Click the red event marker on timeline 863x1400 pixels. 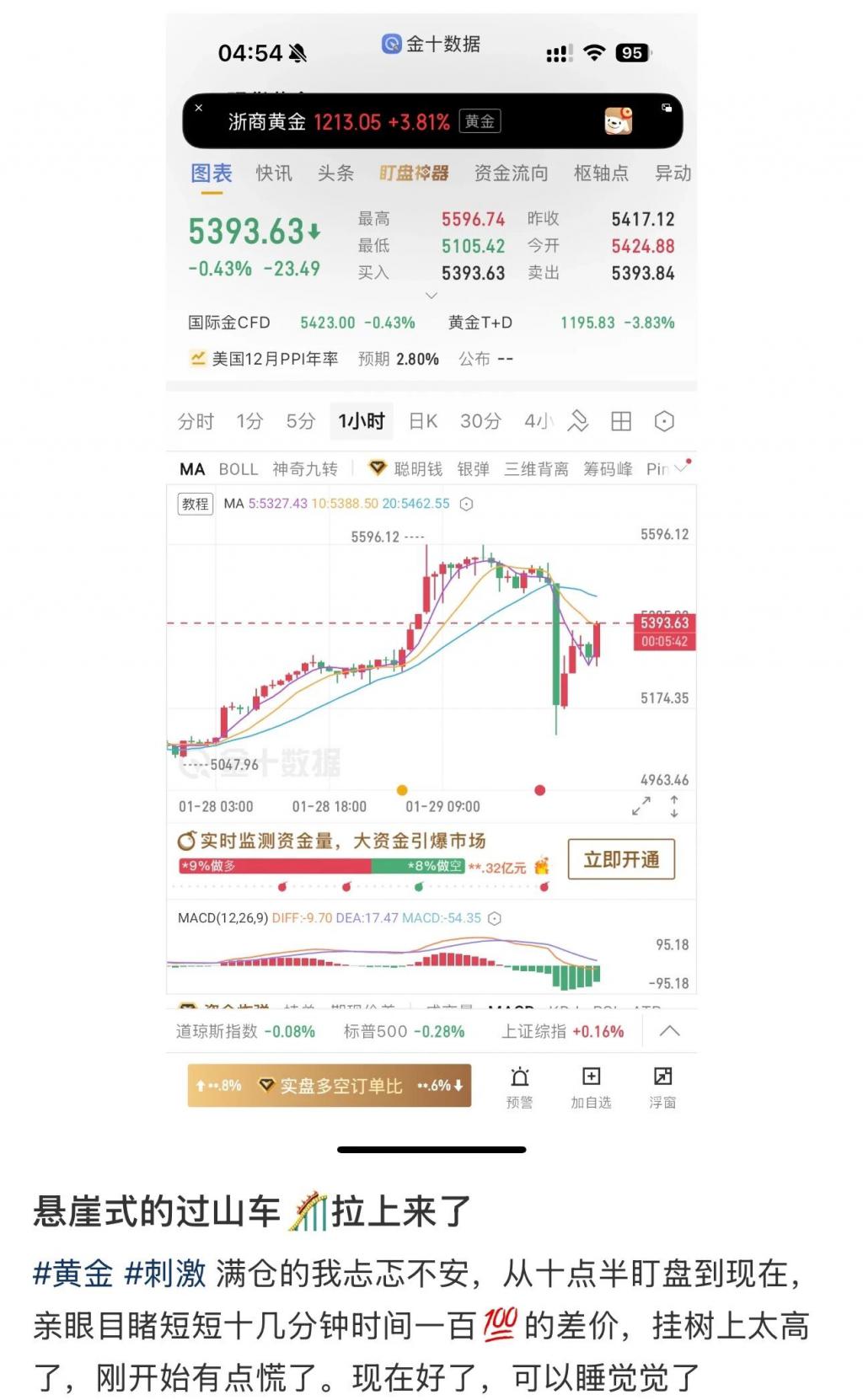[539, 791]
